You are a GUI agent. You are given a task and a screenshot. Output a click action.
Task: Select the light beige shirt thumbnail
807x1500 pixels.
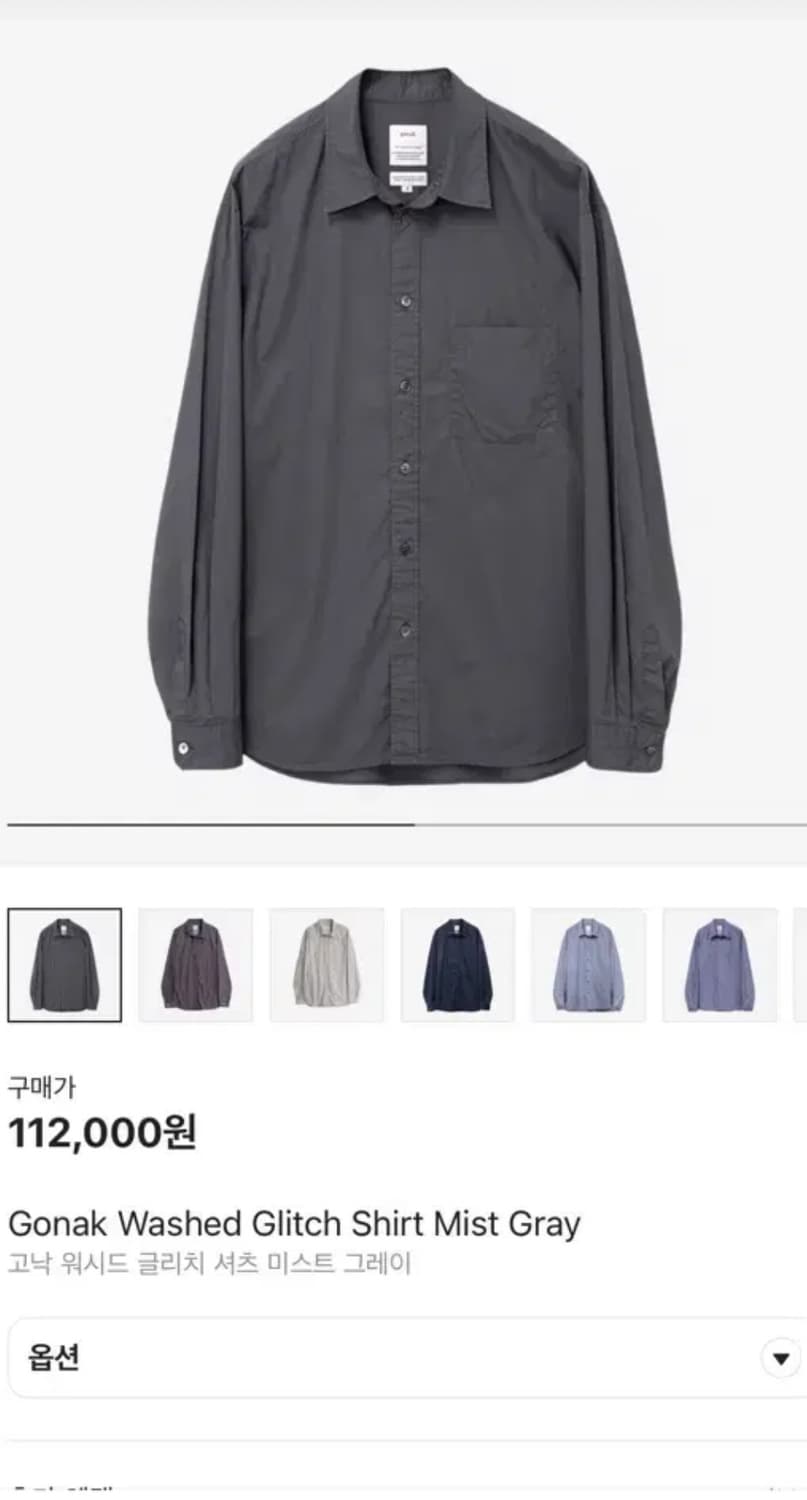pos(327,965)
